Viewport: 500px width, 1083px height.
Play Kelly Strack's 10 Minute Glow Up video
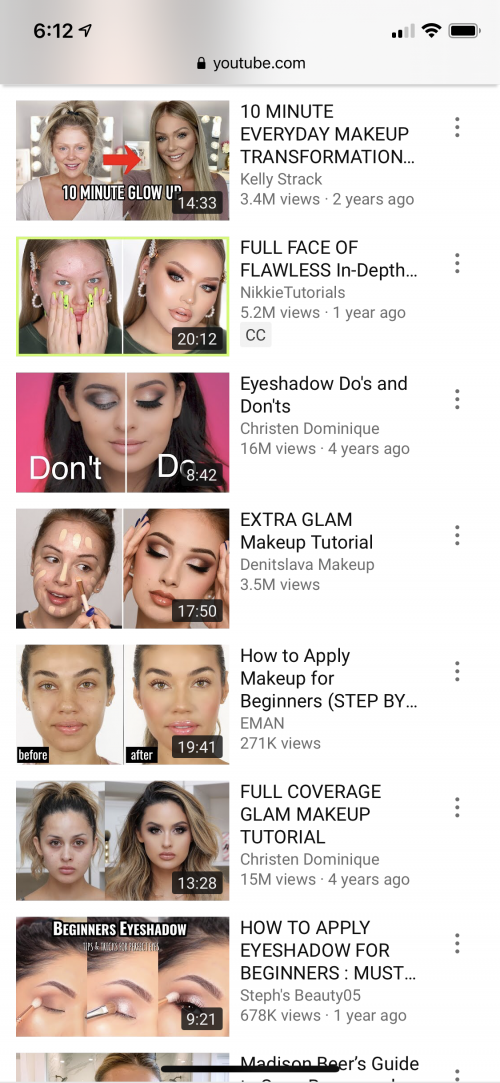point(123,160)
